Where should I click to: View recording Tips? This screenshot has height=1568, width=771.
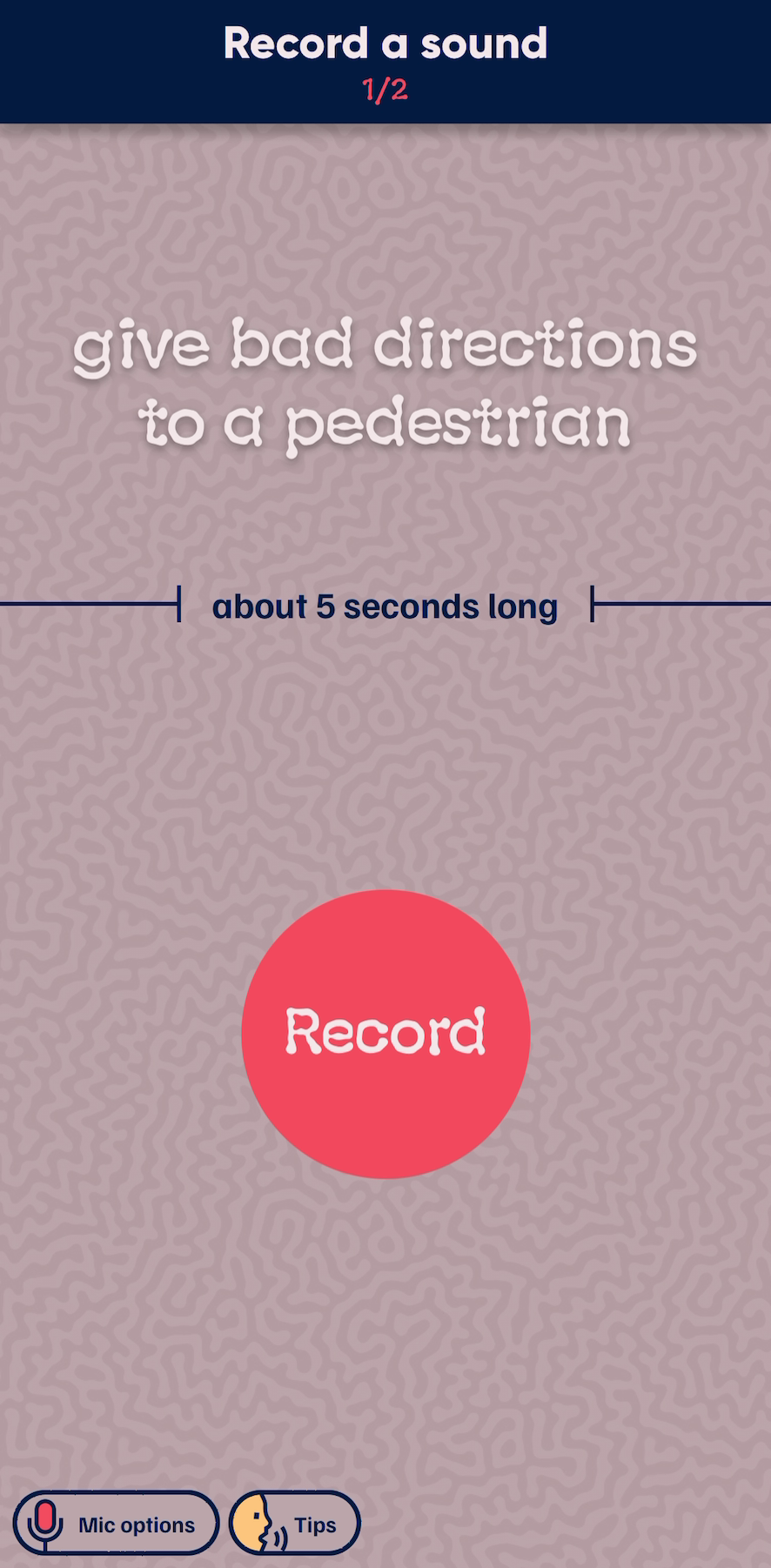[x=295, y=1524]
